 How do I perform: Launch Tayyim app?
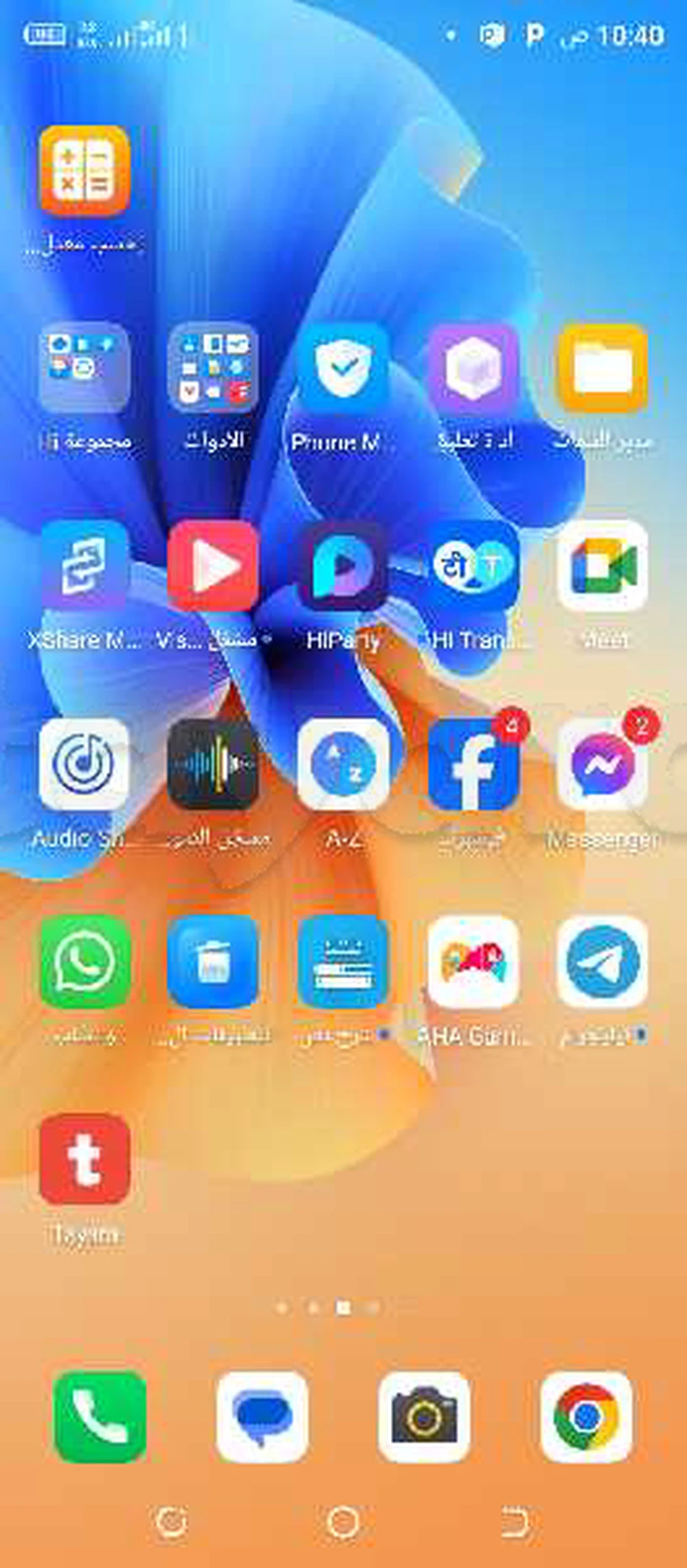coord(84,1160)
